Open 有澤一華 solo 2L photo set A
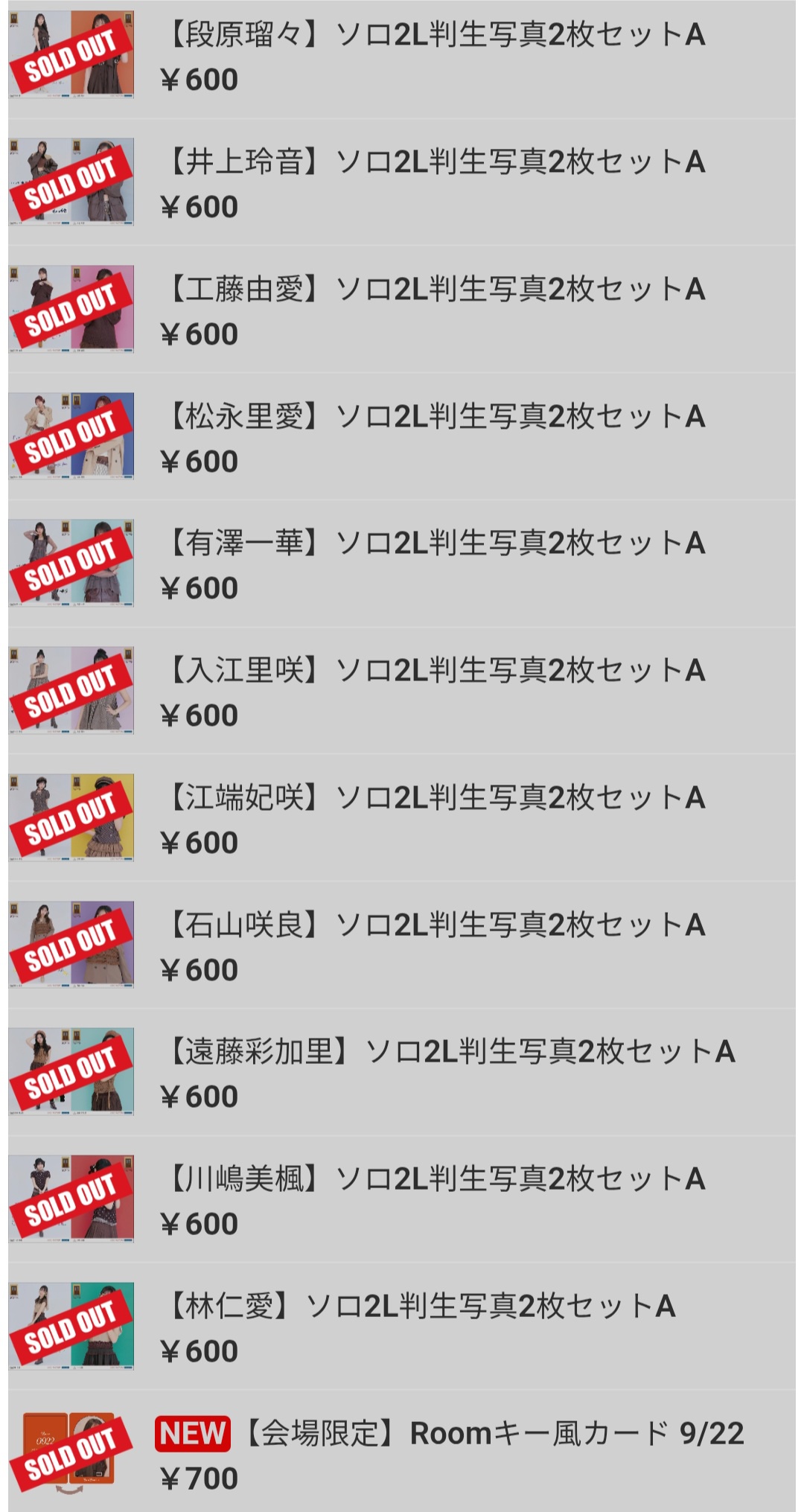The width and height of the screenshot is (804, 1512). click(x=402, y=564)
